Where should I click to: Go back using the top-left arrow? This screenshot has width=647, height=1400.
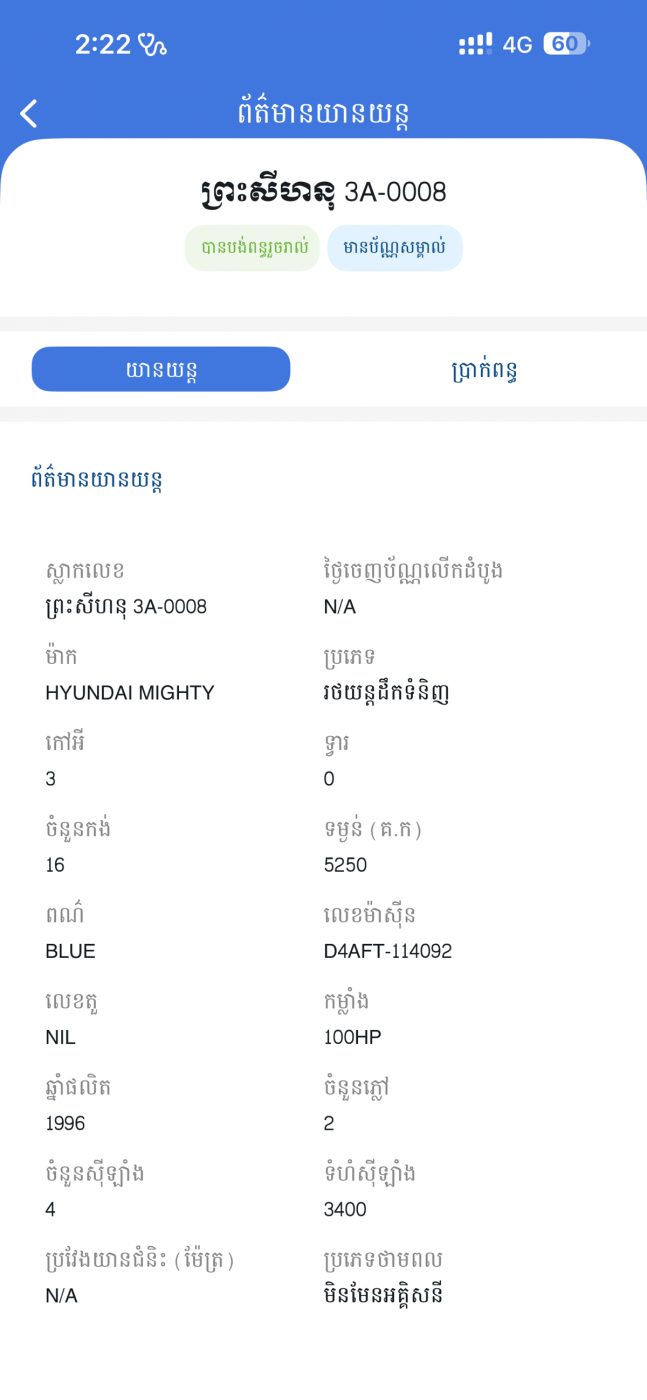29,113
